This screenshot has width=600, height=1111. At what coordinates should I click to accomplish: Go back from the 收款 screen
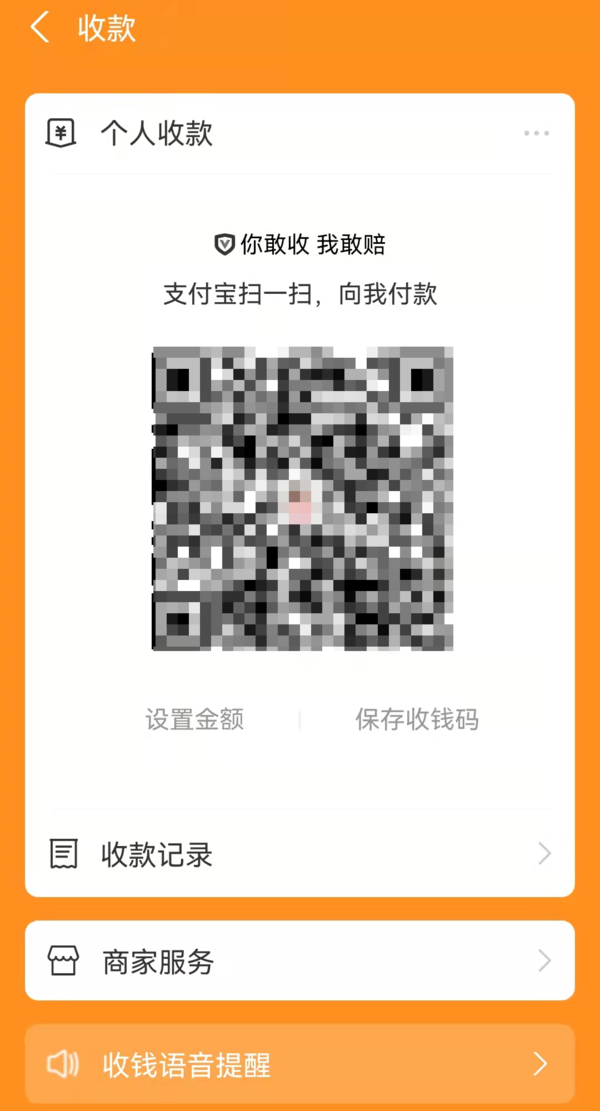[40, 28]
